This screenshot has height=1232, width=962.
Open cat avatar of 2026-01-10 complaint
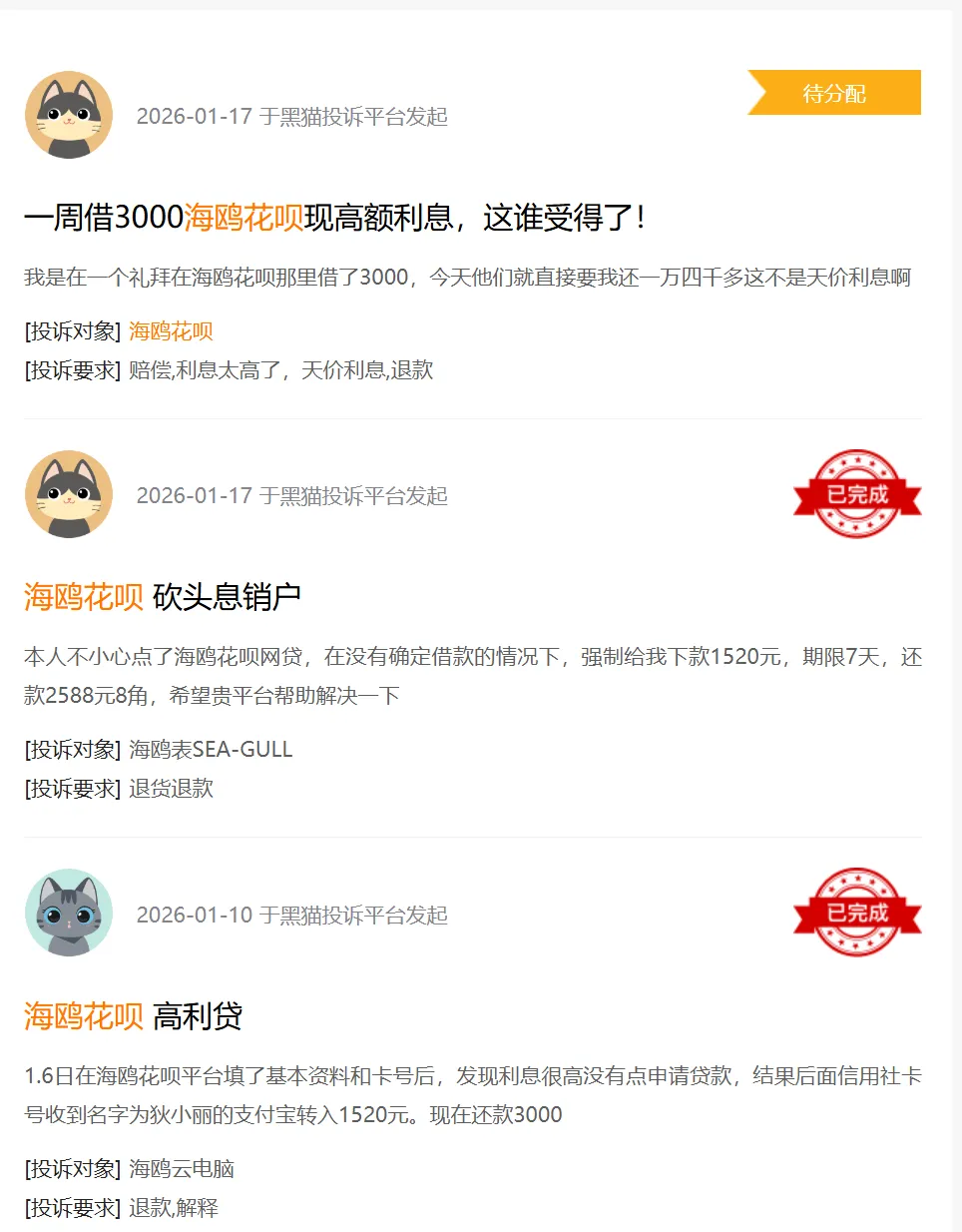(x=69, y=913)
